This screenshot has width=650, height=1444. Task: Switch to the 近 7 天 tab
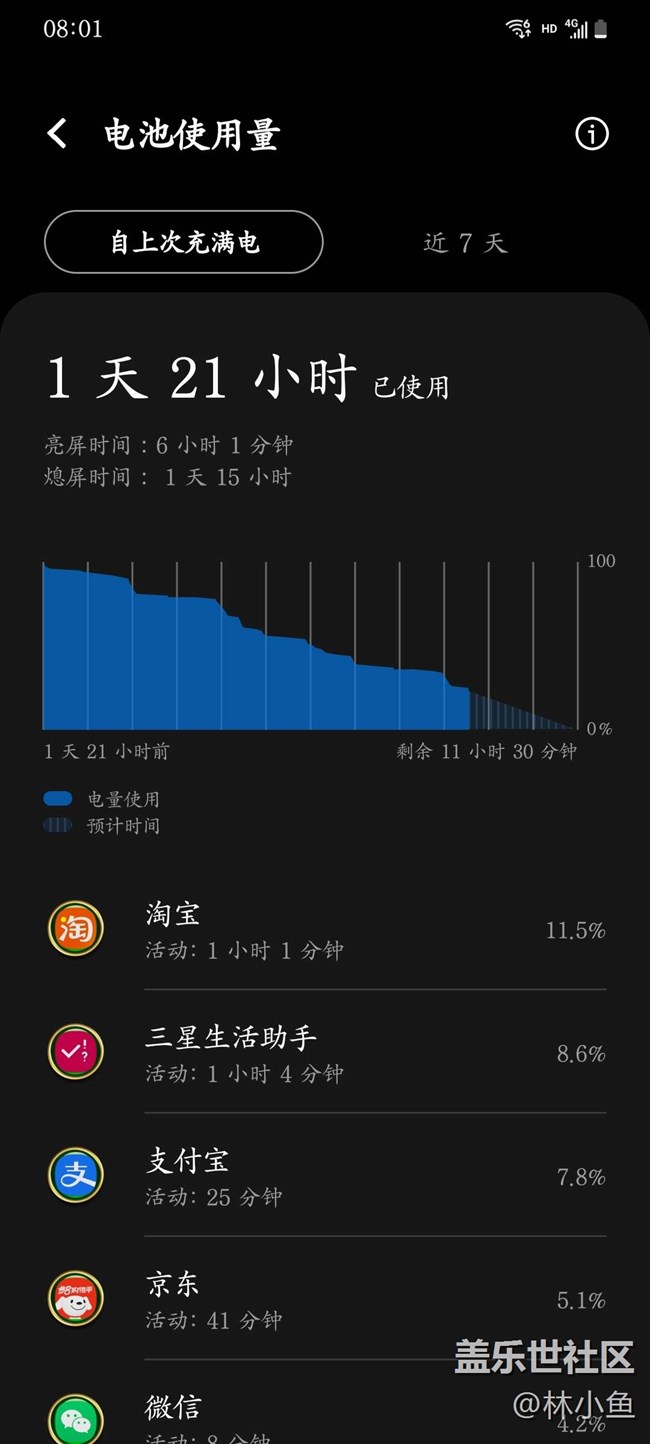[x=466, y=243]
